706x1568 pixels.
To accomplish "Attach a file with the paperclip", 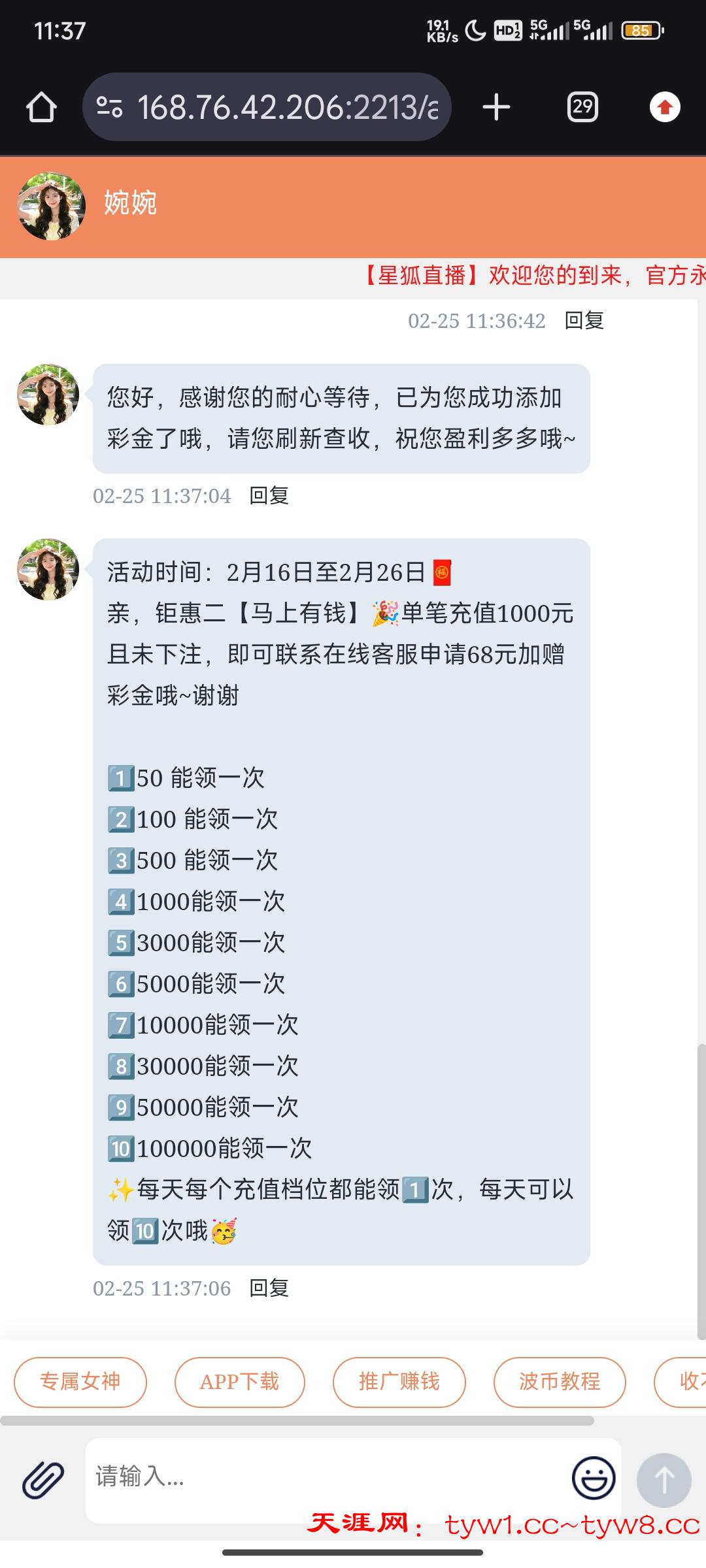I will [43, 1480].
